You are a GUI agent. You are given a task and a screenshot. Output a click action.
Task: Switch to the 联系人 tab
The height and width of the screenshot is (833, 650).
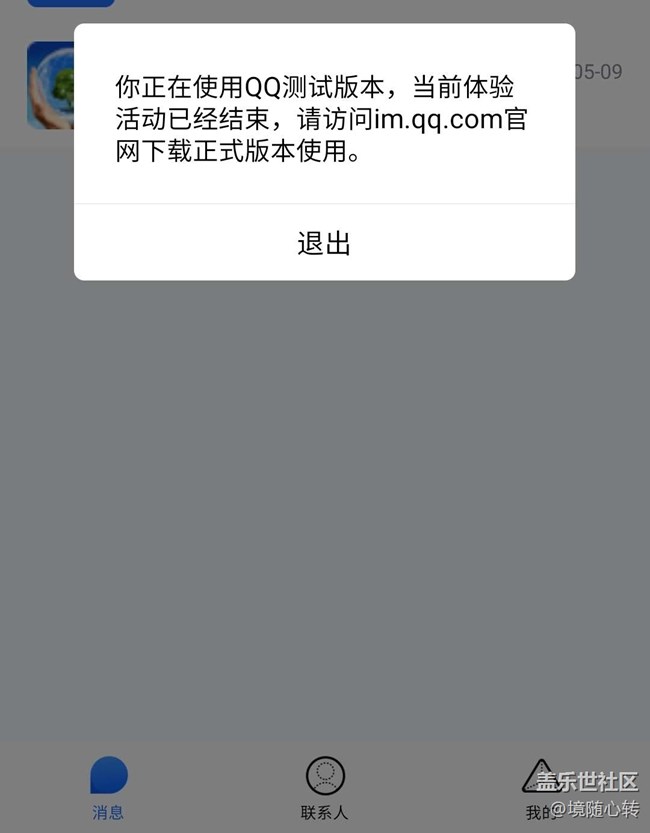tap(325, 788)
